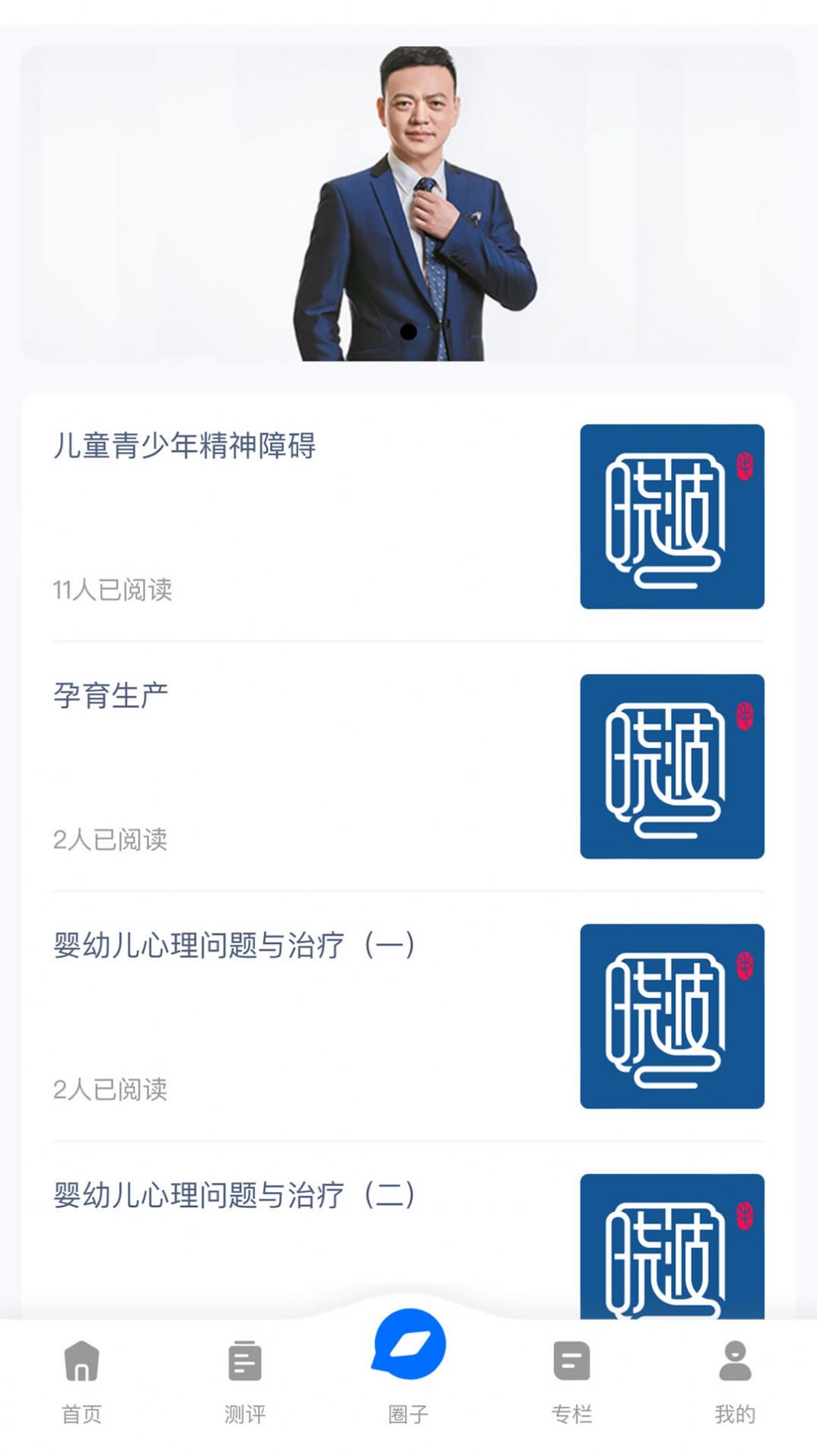This screenshot has width=817, height=1456.
Task: Tap the 首页 label text
Action: [81, 1412]
